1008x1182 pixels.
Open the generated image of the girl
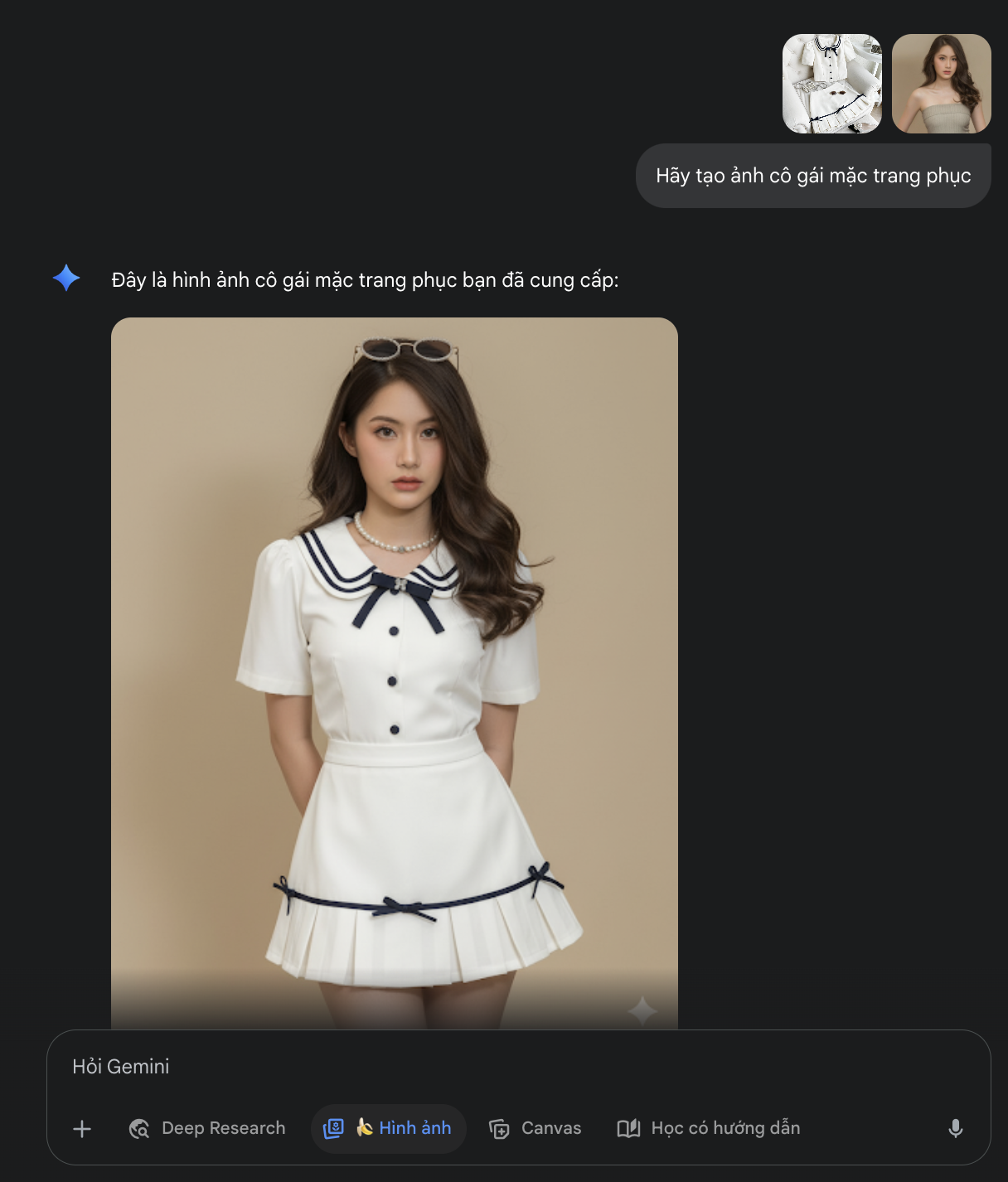395,663
